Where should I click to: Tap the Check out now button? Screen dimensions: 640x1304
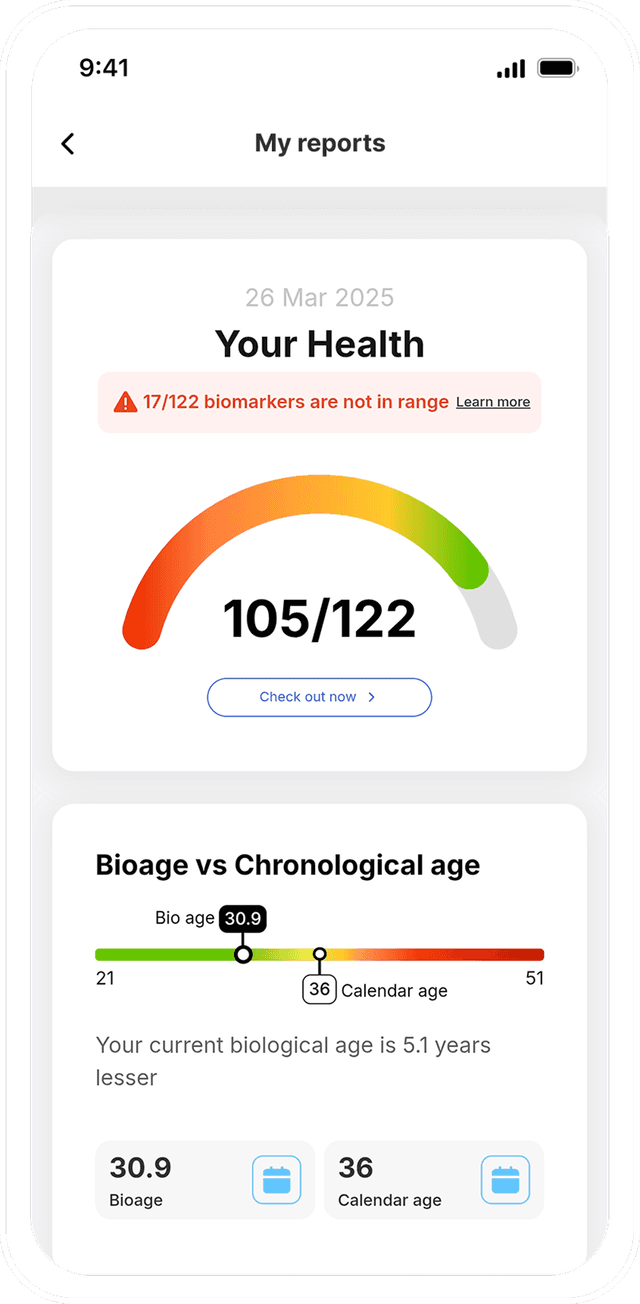[x=319, y=697]
